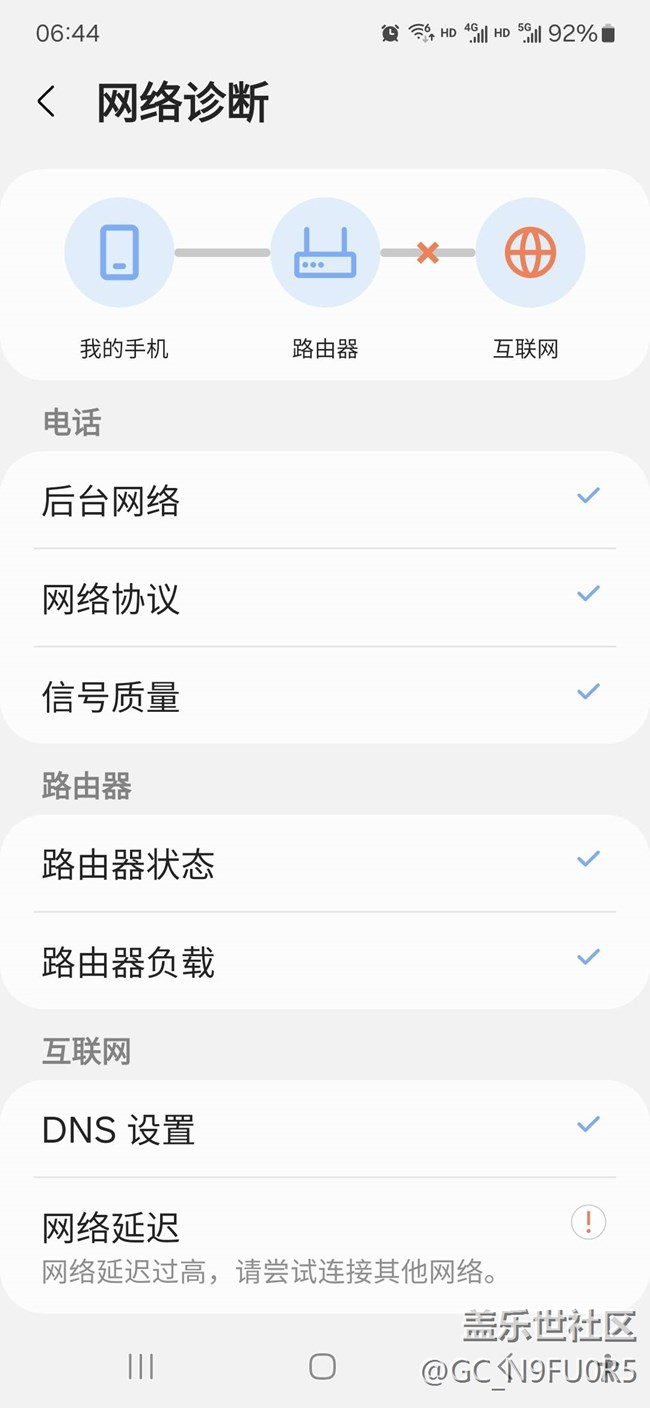This screenshot has width=650, height=1408.
Task: Check the DNS 设置 row
Action: [324, 1129]
